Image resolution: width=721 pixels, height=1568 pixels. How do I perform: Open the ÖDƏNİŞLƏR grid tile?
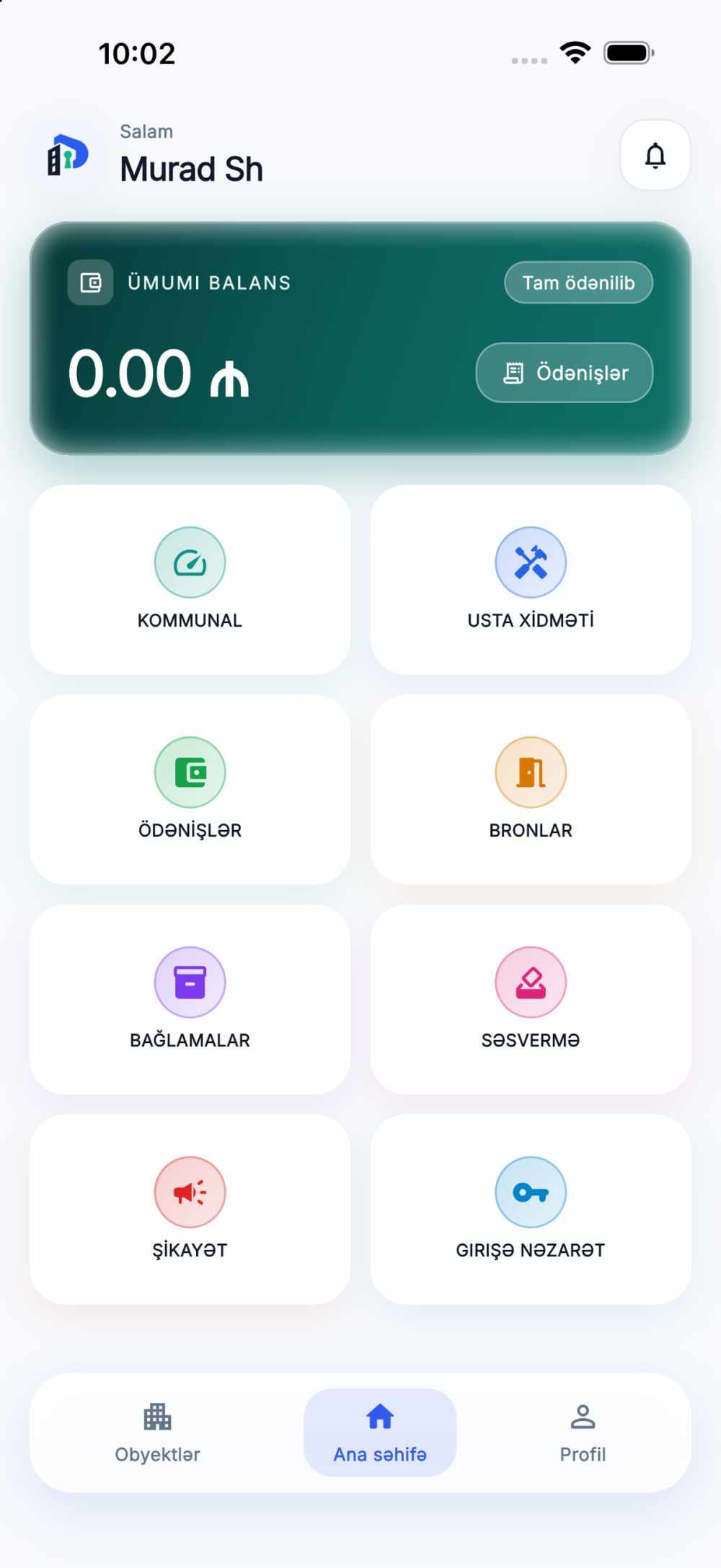click(190, 789)
